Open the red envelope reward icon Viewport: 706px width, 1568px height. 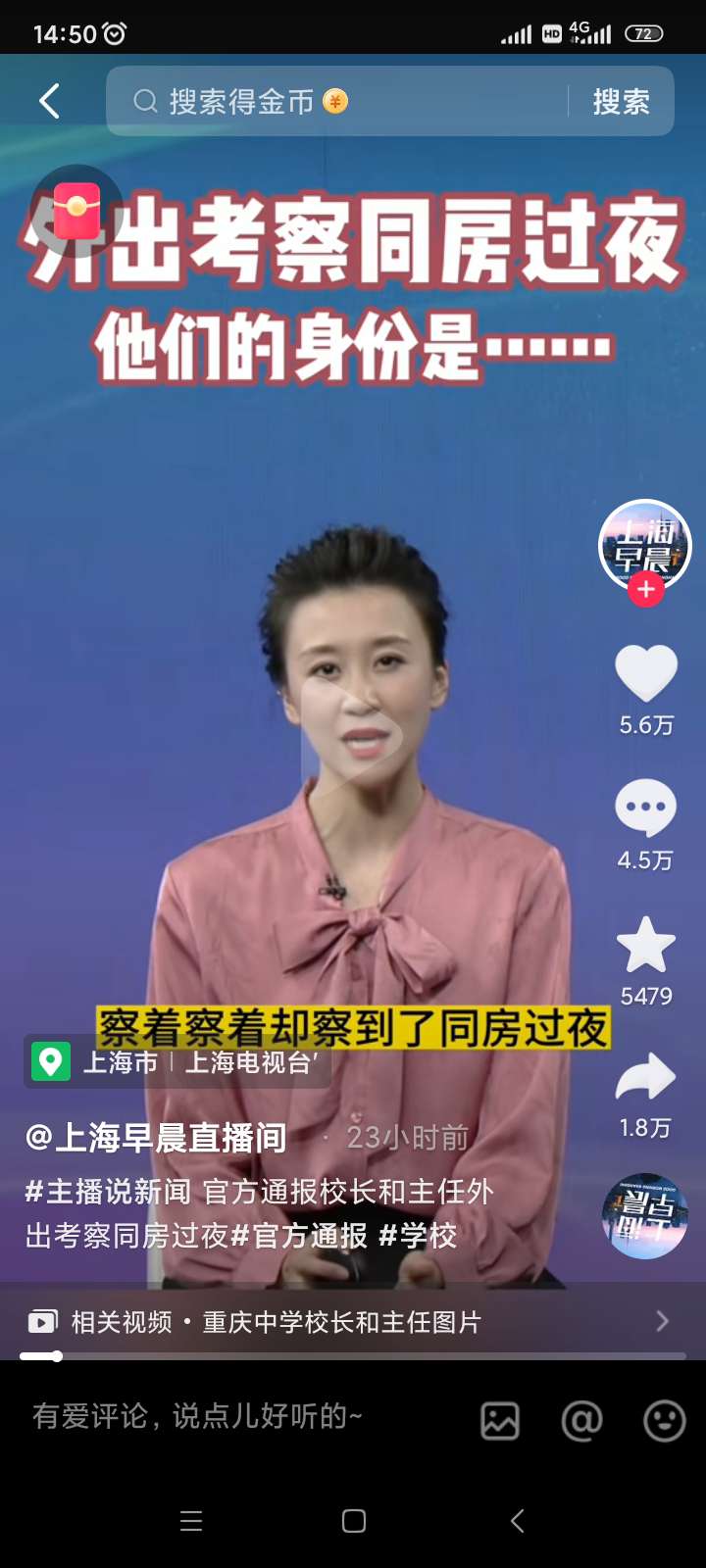point(76,211)
